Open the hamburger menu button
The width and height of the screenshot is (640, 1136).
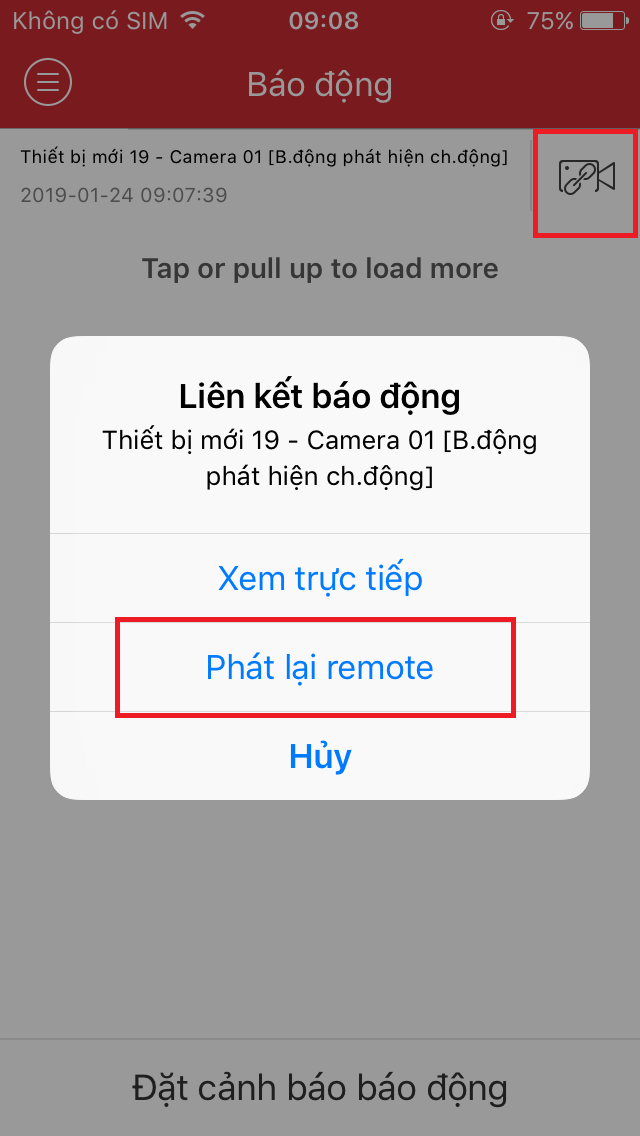coord(48,83)
